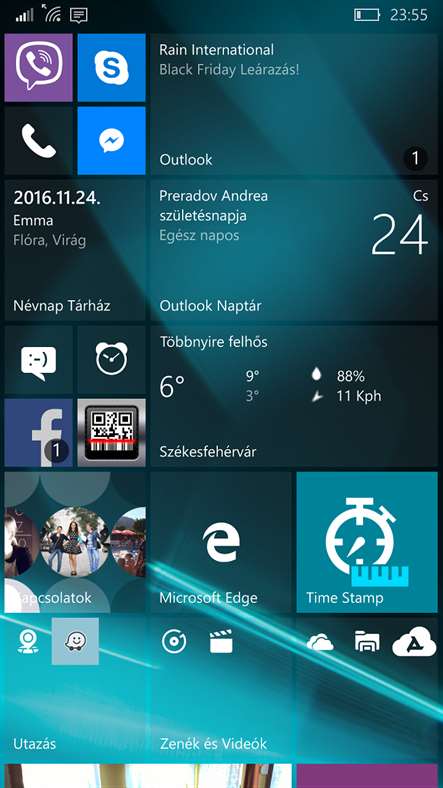The image size is (443, 788).
Task: Open the Kapcsolatok people tile
Action: coord(75,542)
